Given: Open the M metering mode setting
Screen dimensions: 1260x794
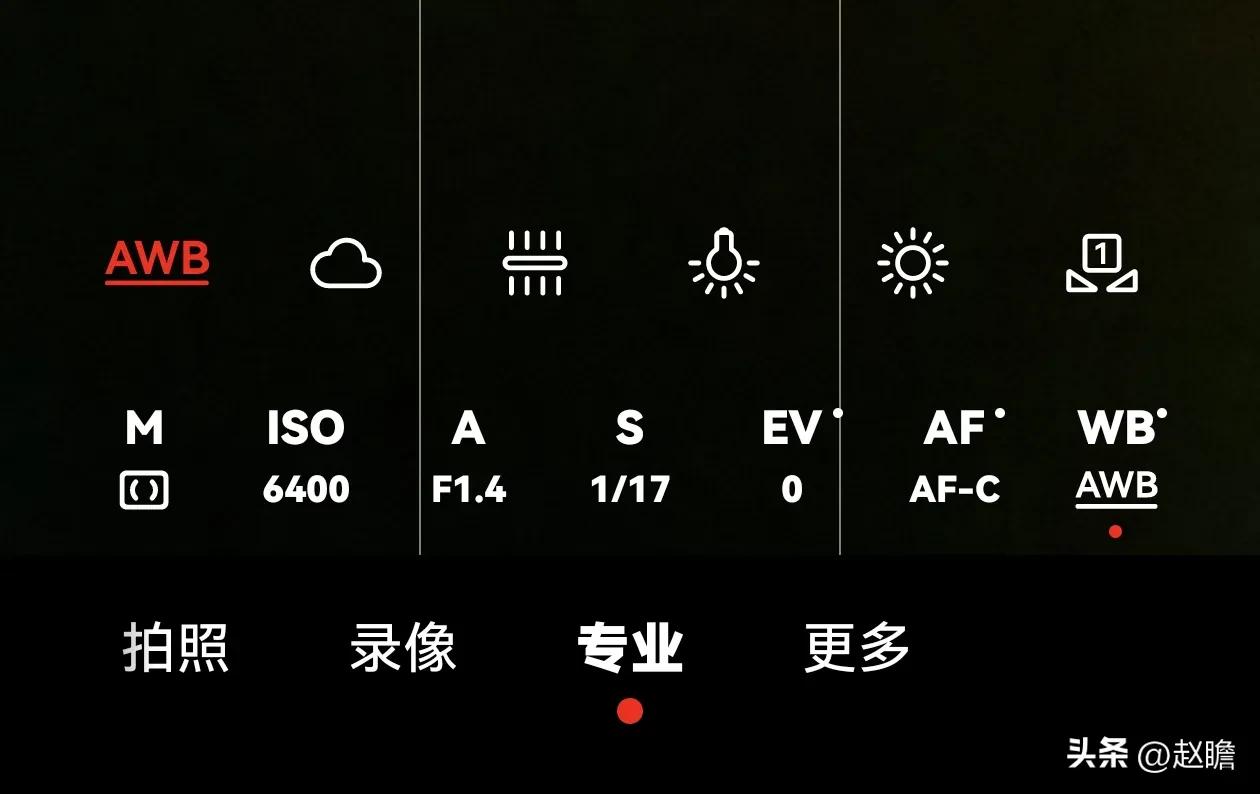Looking at the screenshot, I should pos(144,458).
